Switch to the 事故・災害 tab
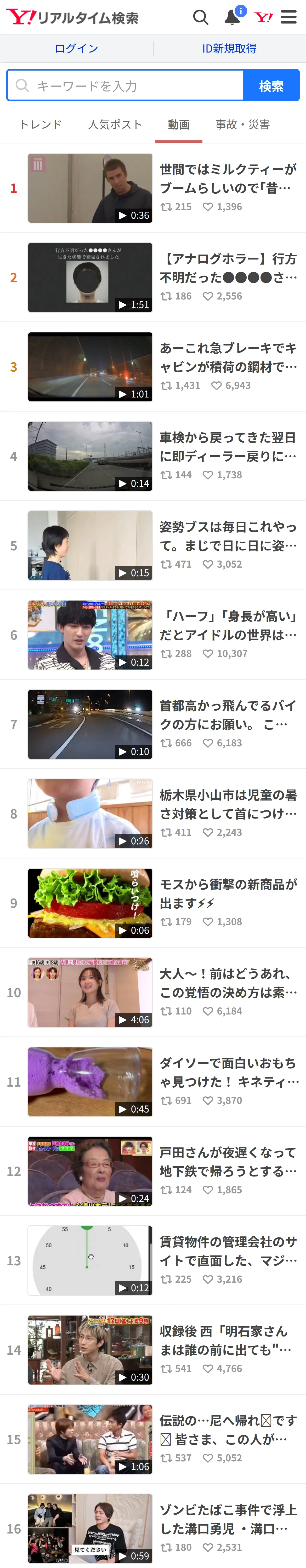This screenshot has height=1568, width=306. coord(243,125)
